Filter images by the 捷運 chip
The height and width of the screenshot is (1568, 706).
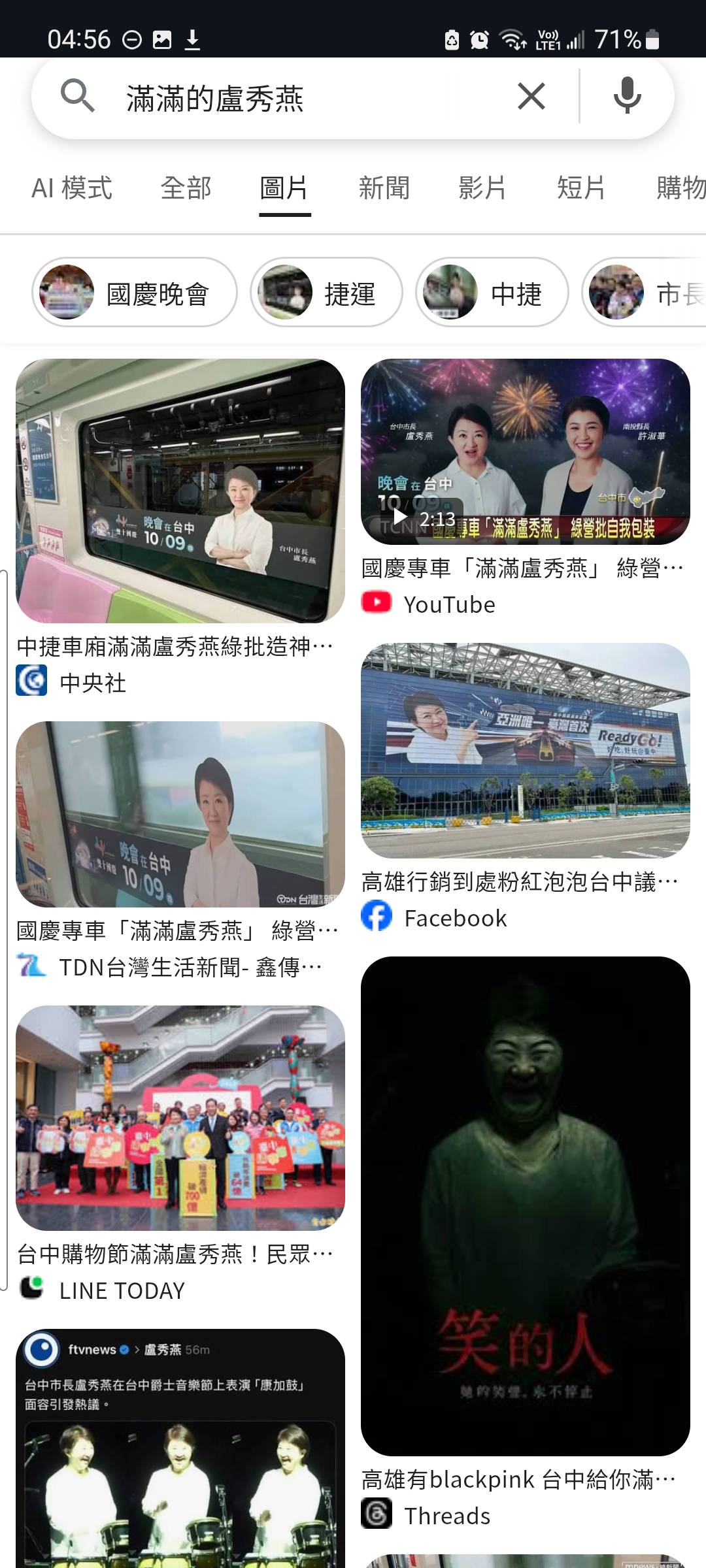(326, 293)
